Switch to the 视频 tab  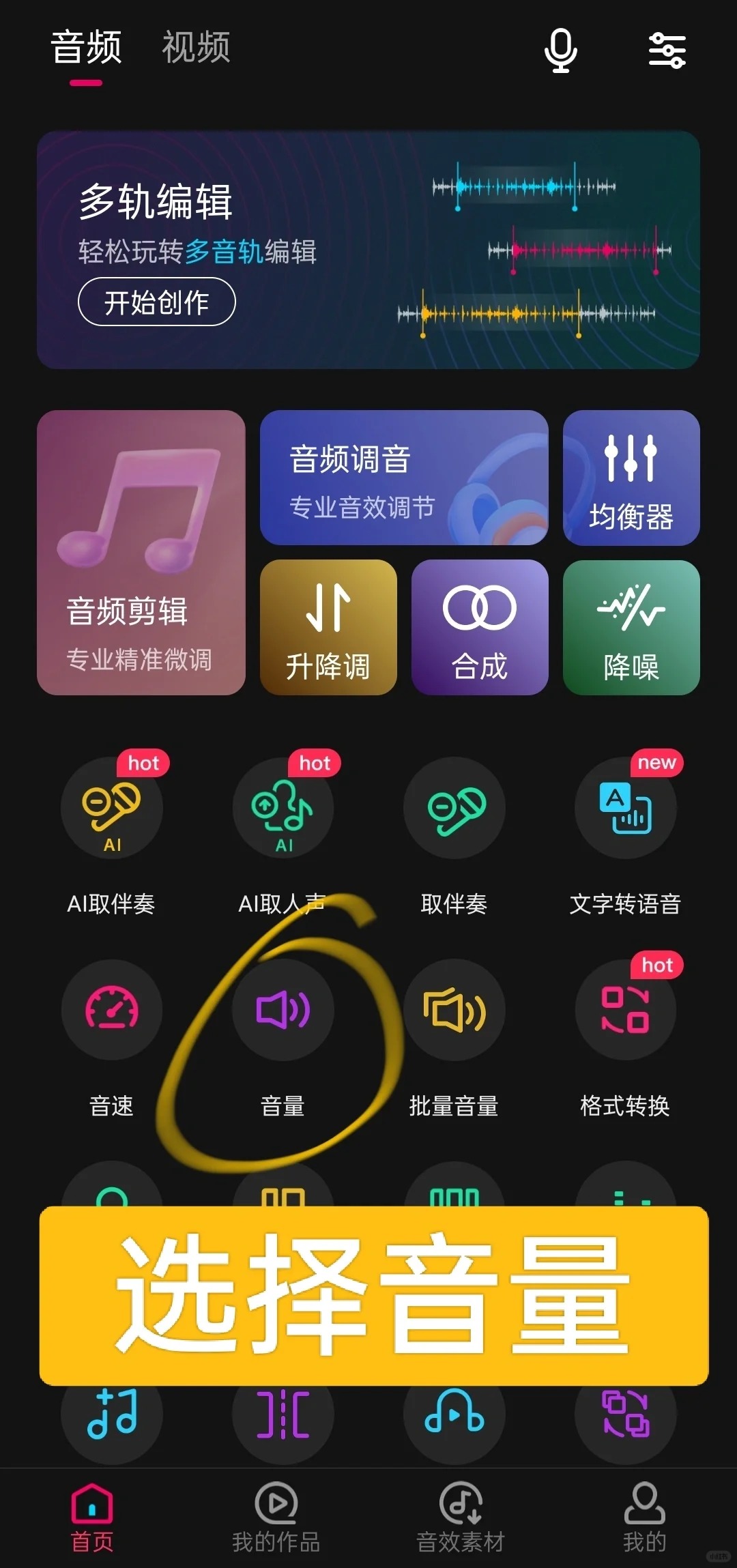196,48
